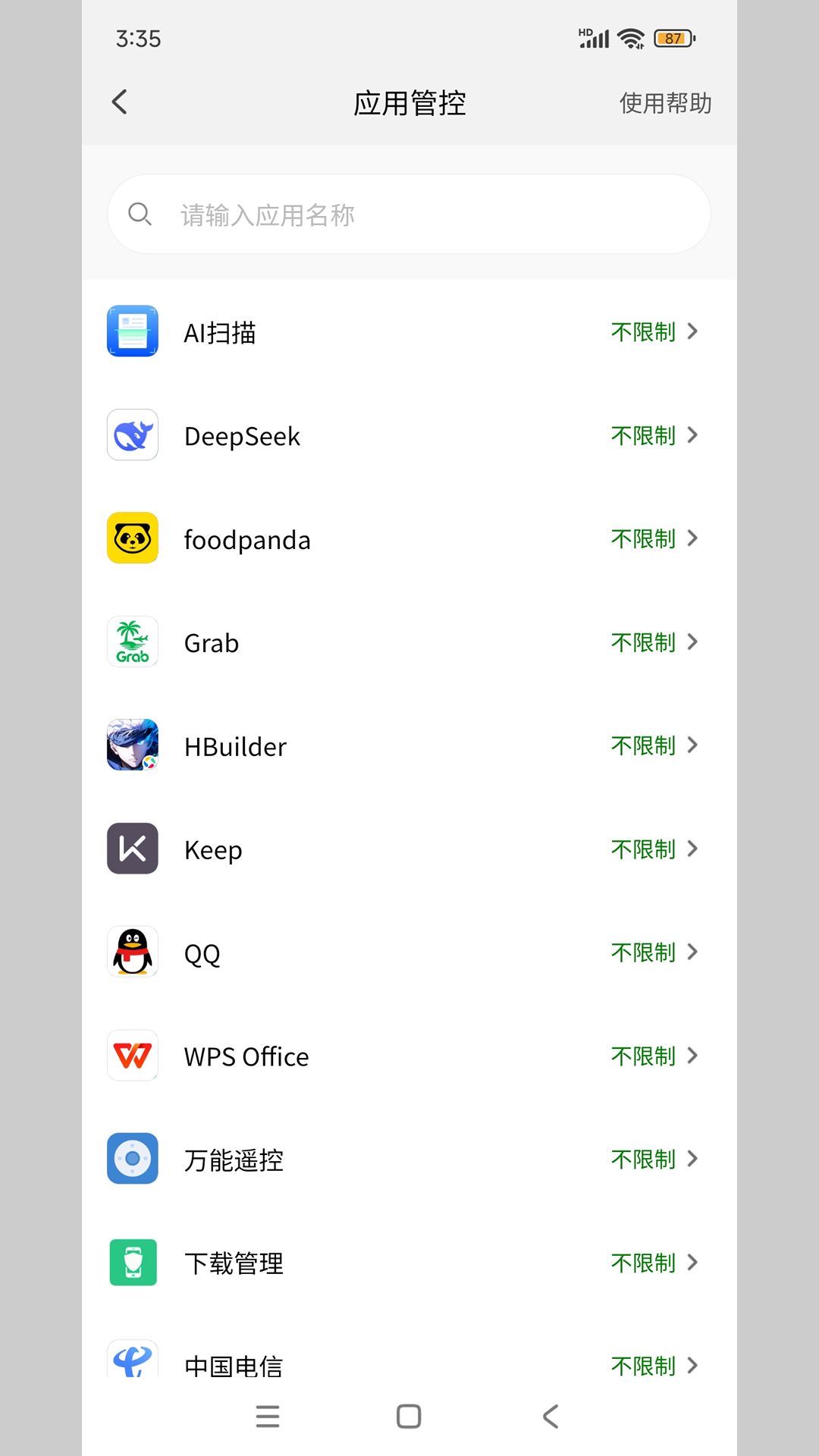Tap the 万能遥控 remote control icon
This screenshot has height=1456, width=819.
tap(132, 1159)
